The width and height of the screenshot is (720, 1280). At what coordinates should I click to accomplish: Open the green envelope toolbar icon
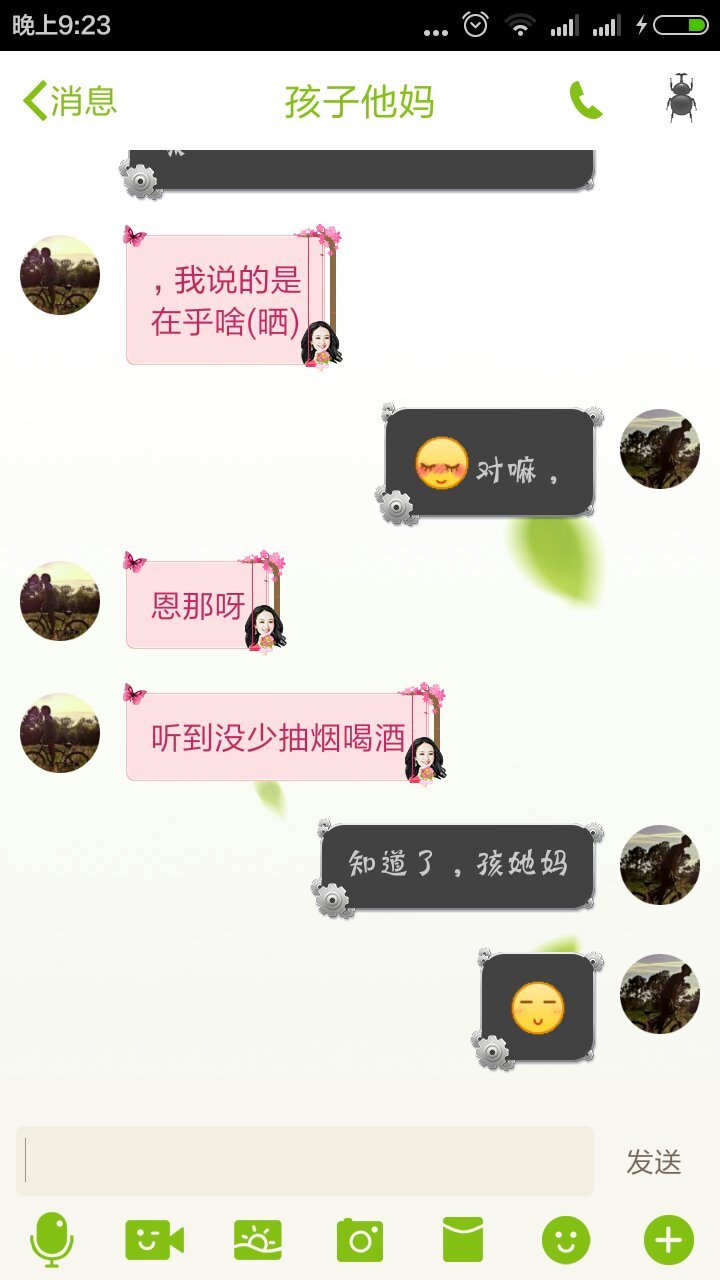(463, 1240)
